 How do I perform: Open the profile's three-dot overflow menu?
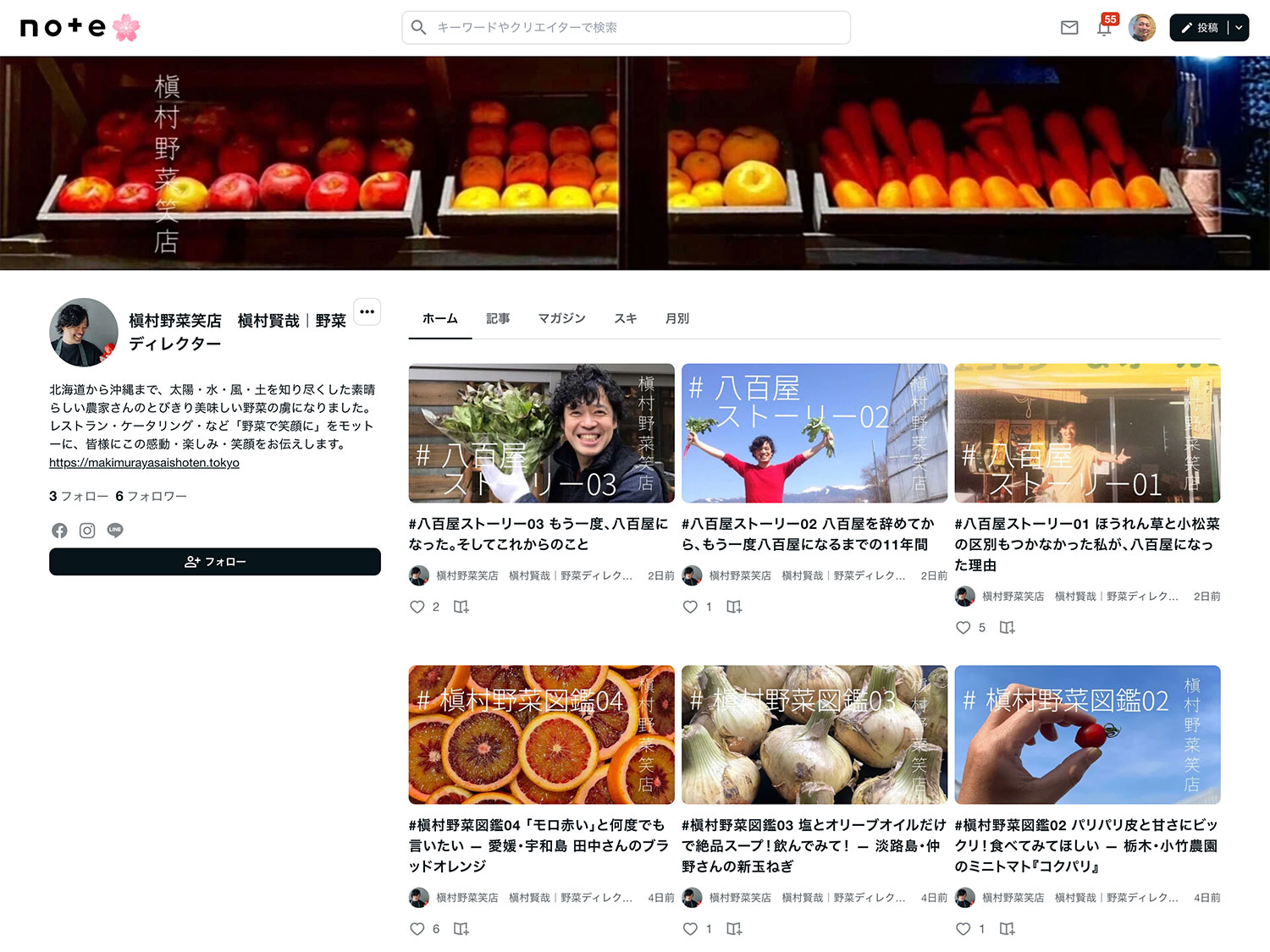pos(367,311)
